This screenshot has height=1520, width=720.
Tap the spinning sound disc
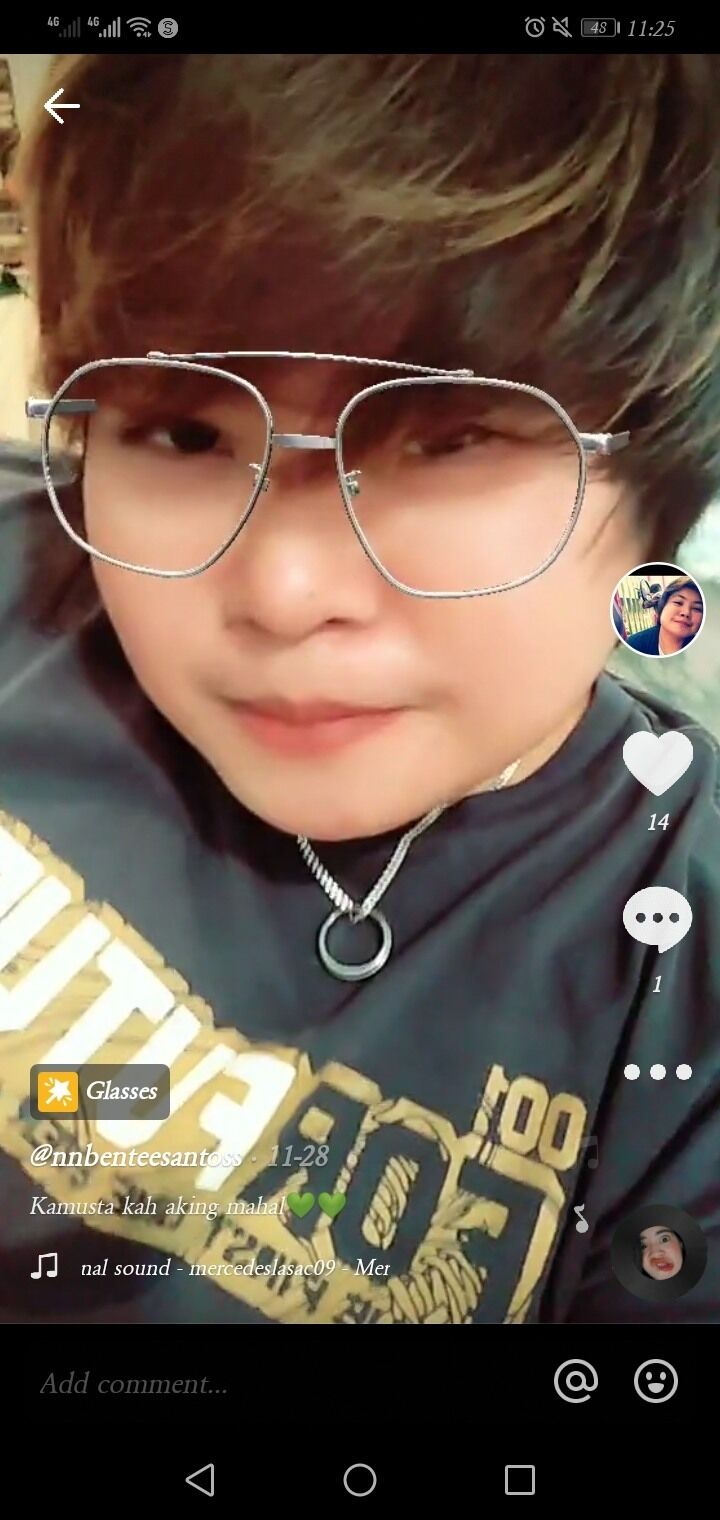(659, 1253)
